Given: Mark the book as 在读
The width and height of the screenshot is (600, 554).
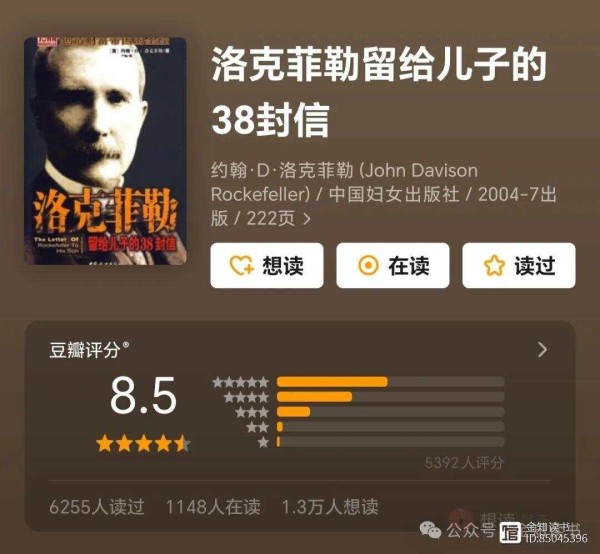Looking at the screenshot, I should click(x=392, y=265).
